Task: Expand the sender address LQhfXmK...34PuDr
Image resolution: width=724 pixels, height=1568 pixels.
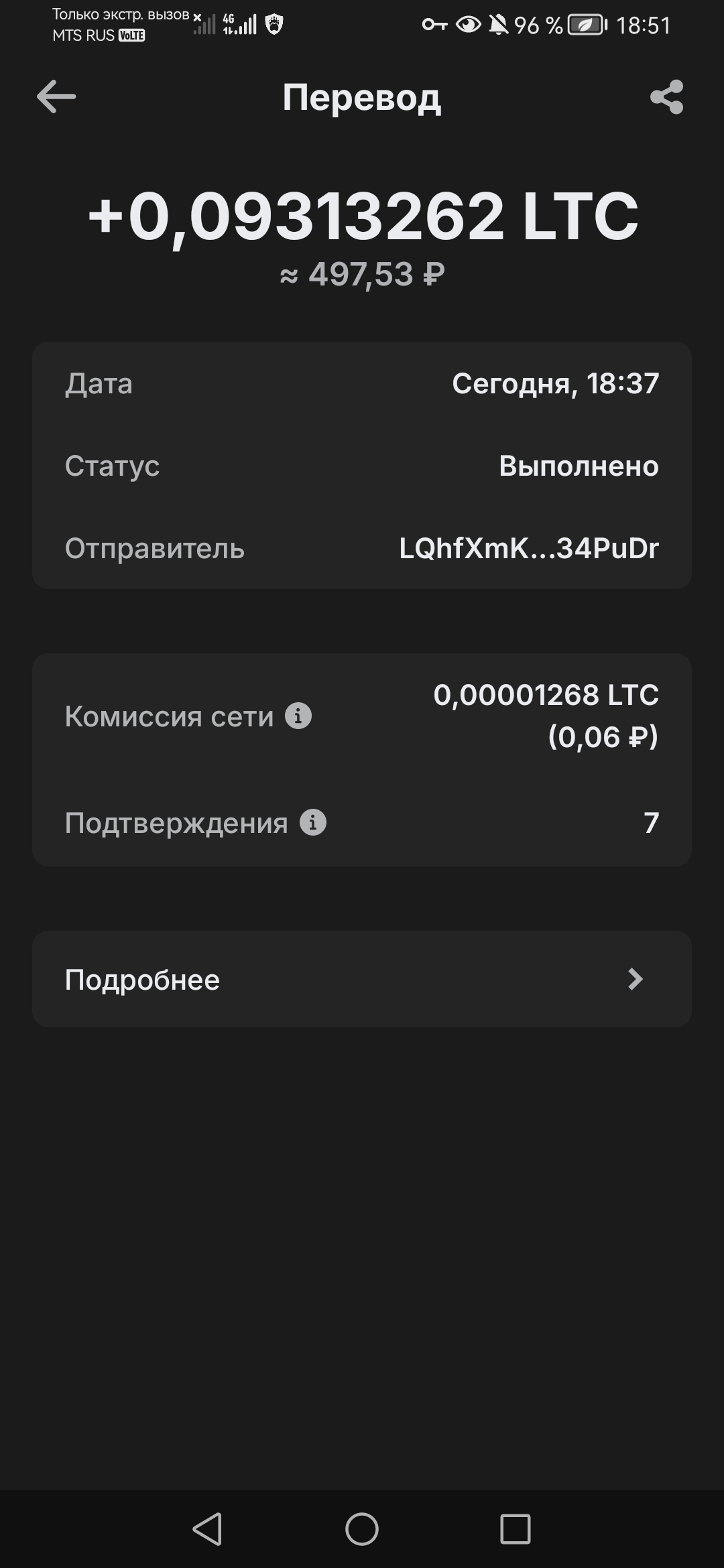Action: [530, 548]
